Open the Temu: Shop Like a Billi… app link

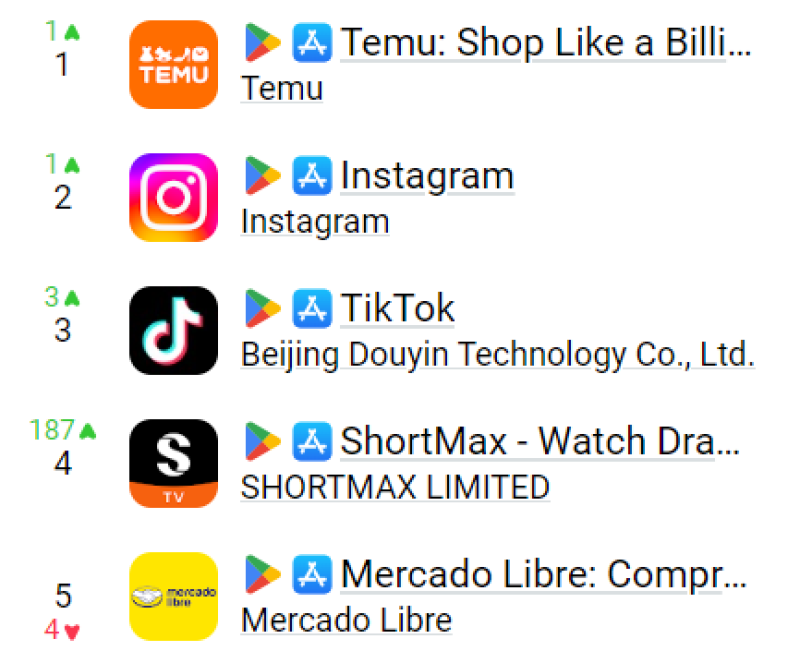(x=545, y=43)
